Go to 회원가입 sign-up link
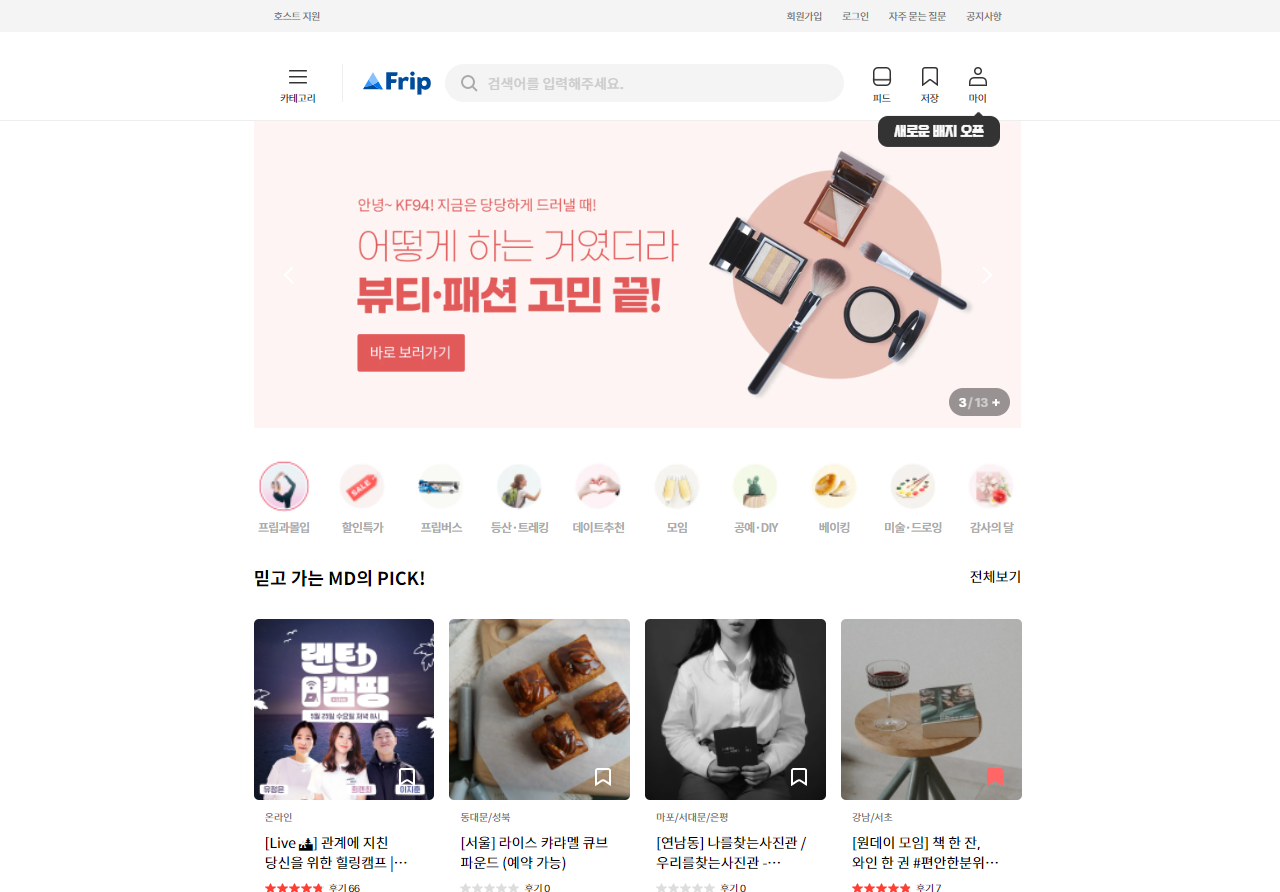 pos(804,16)
